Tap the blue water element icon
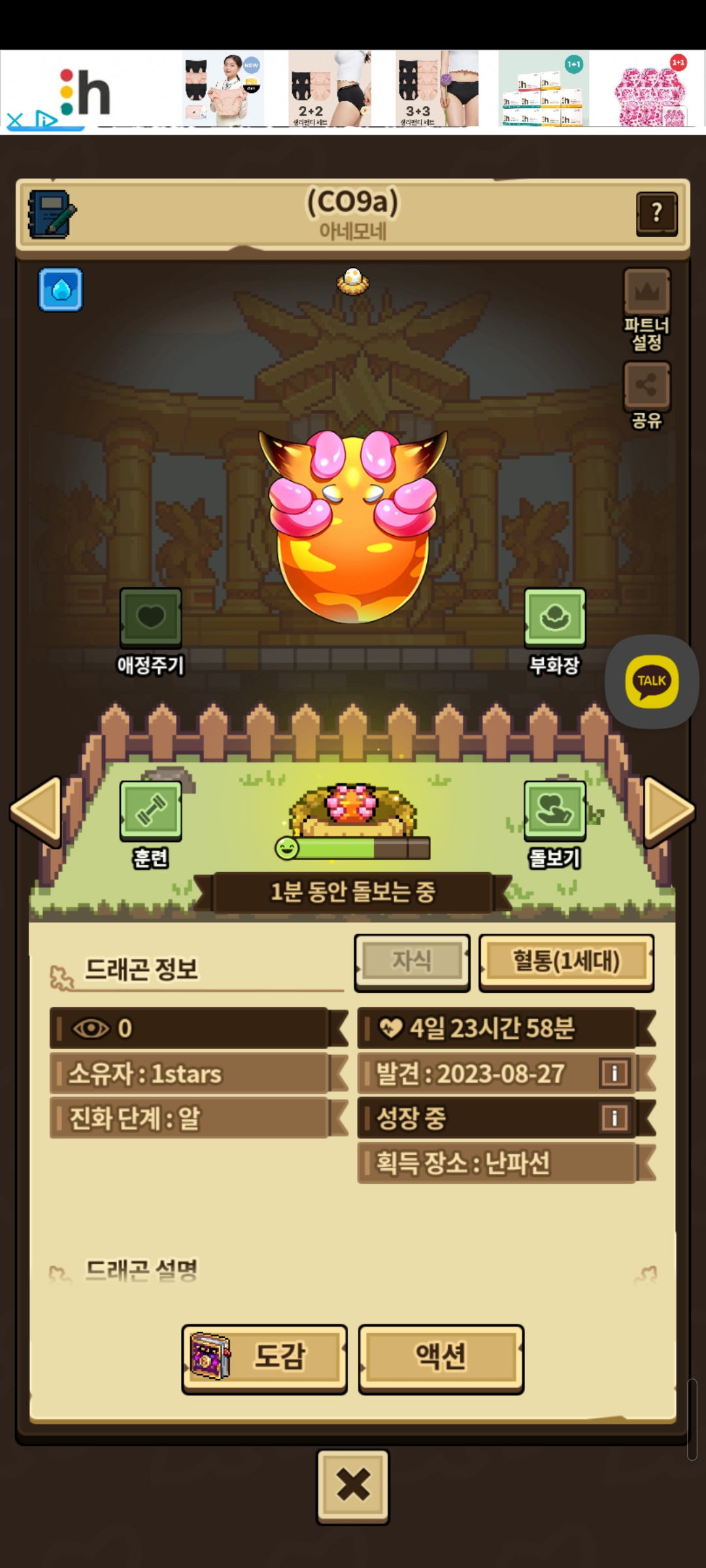Image resolution: width=706 pixels, height=1568 pixels. [x=61, y=289]
